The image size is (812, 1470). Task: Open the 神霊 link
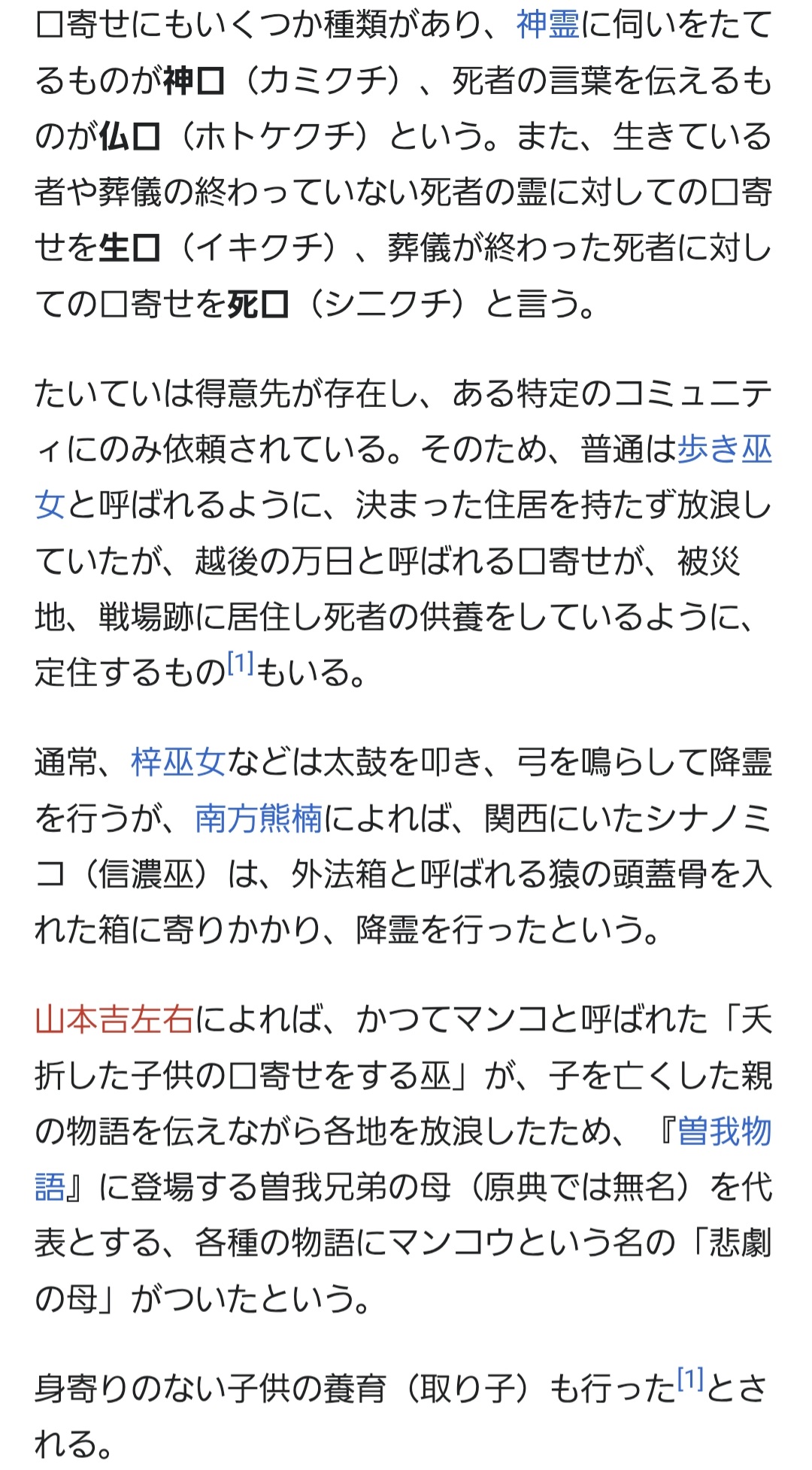coord(548,26)
